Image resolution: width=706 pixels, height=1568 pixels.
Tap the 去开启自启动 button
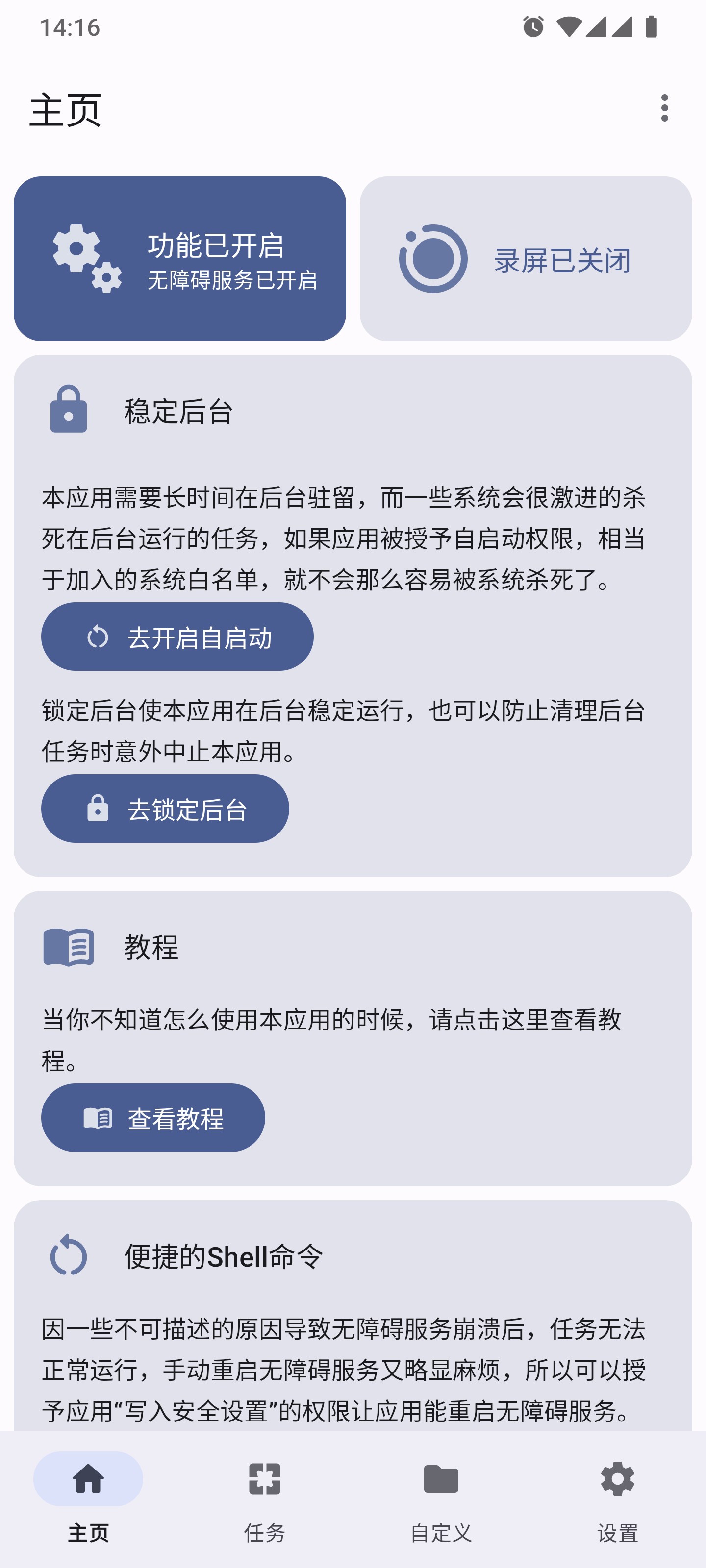point(177,637)
